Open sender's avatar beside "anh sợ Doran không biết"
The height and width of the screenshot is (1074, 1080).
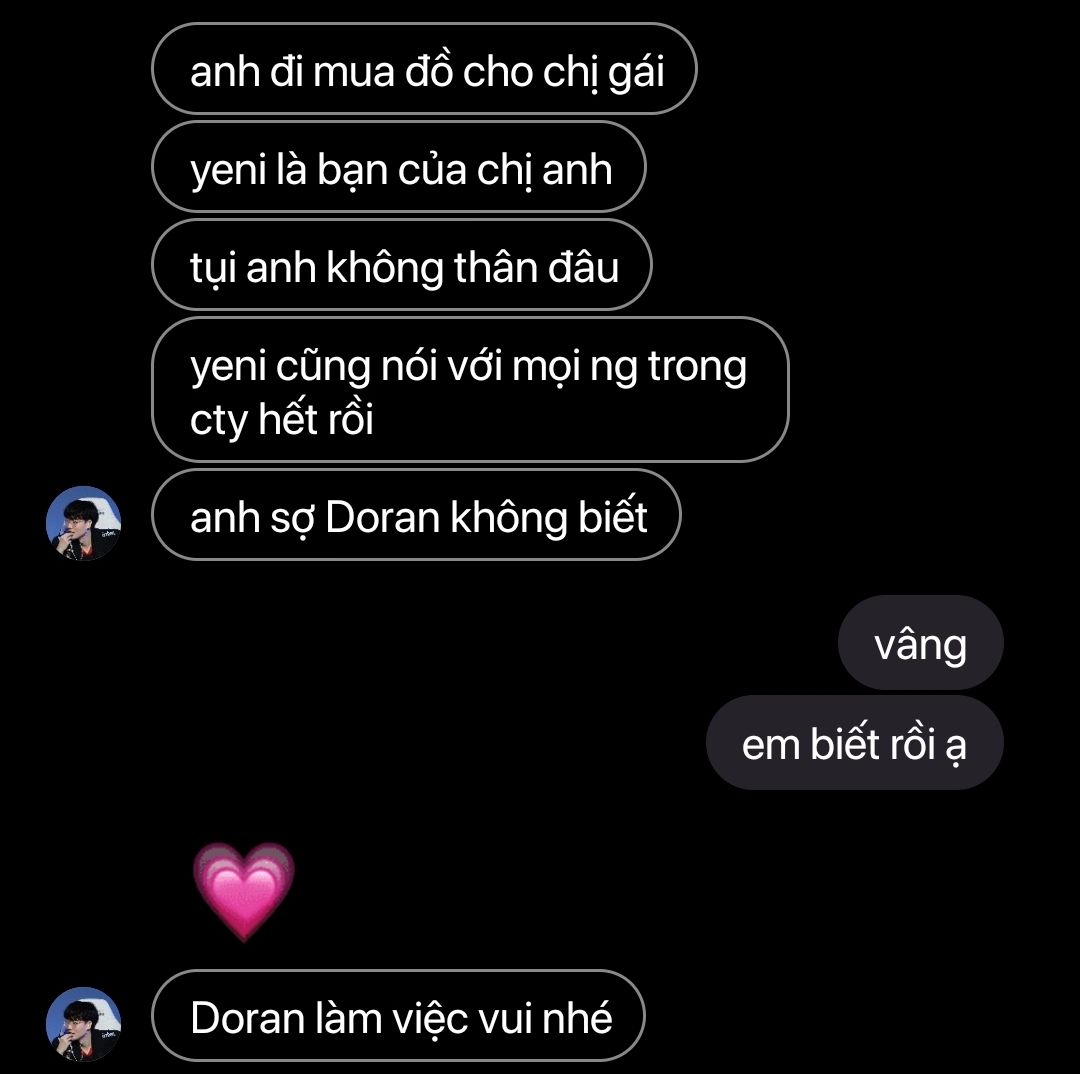coord(84,523)
